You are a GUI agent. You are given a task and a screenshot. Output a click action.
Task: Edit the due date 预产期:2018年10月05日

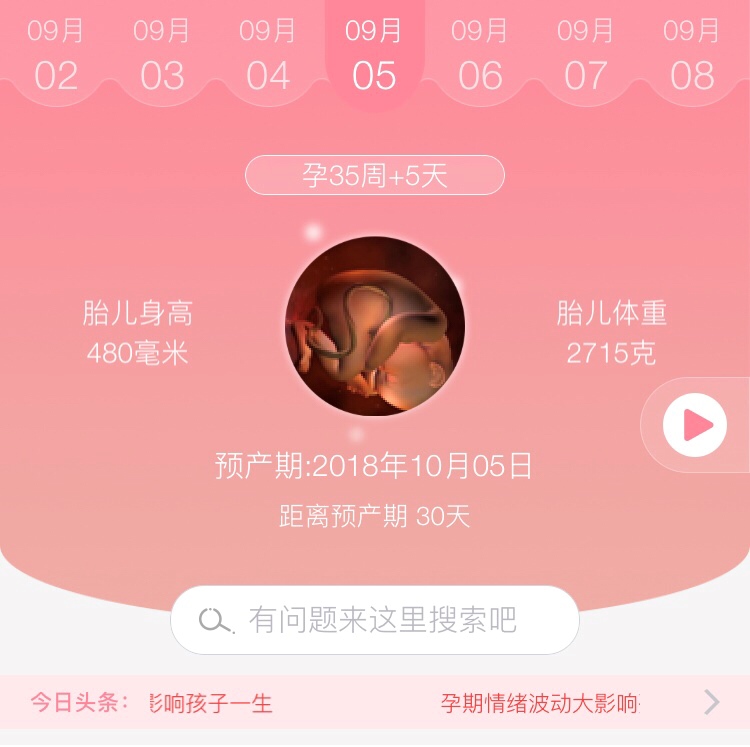coord(375,466)
